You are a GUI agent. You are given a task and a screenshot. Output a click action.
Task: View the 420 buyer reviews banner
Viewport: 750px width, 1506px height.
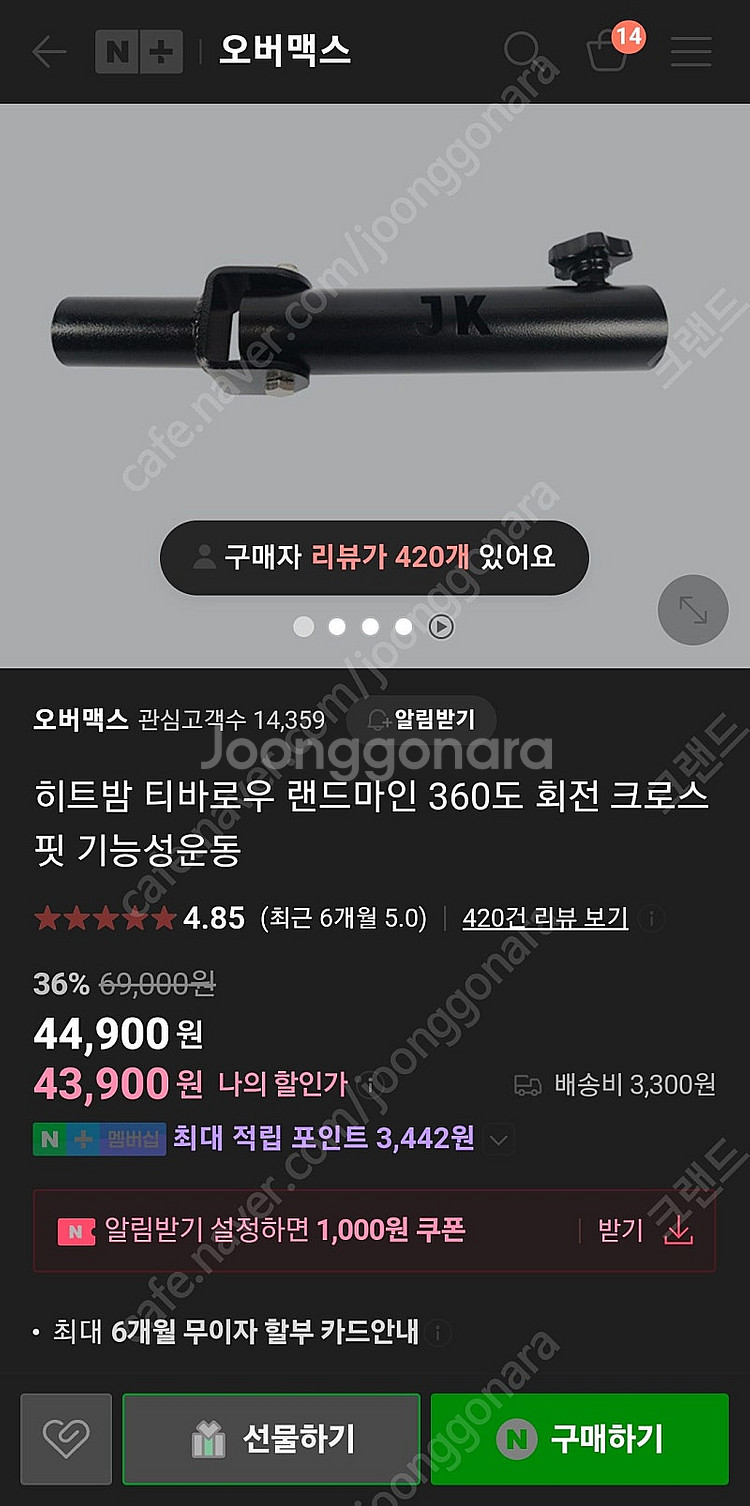pyautogui.click(x=374, y=557)
